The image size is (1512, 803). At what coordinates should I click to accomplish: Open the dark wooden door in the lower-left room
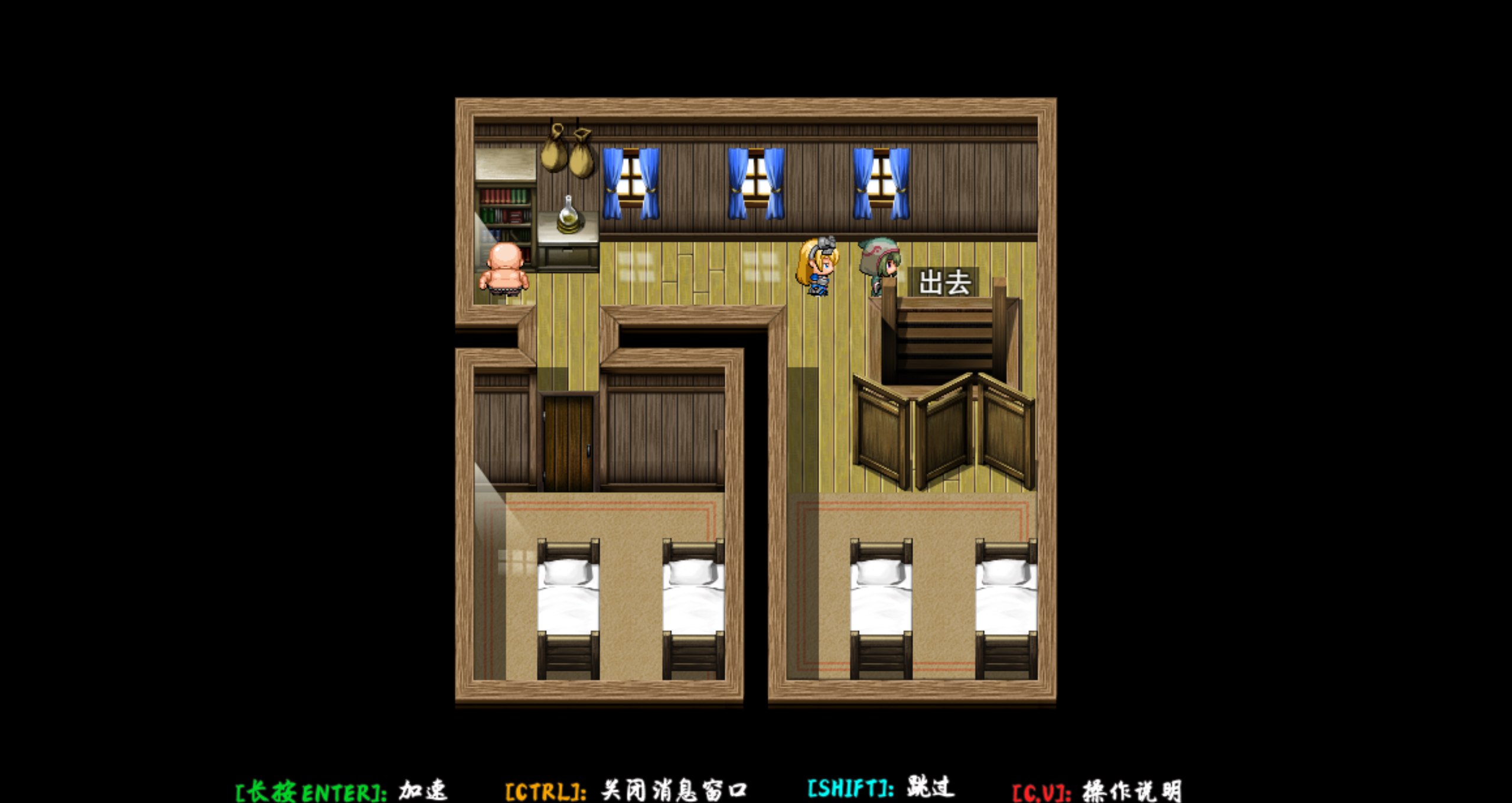[568, 443]
